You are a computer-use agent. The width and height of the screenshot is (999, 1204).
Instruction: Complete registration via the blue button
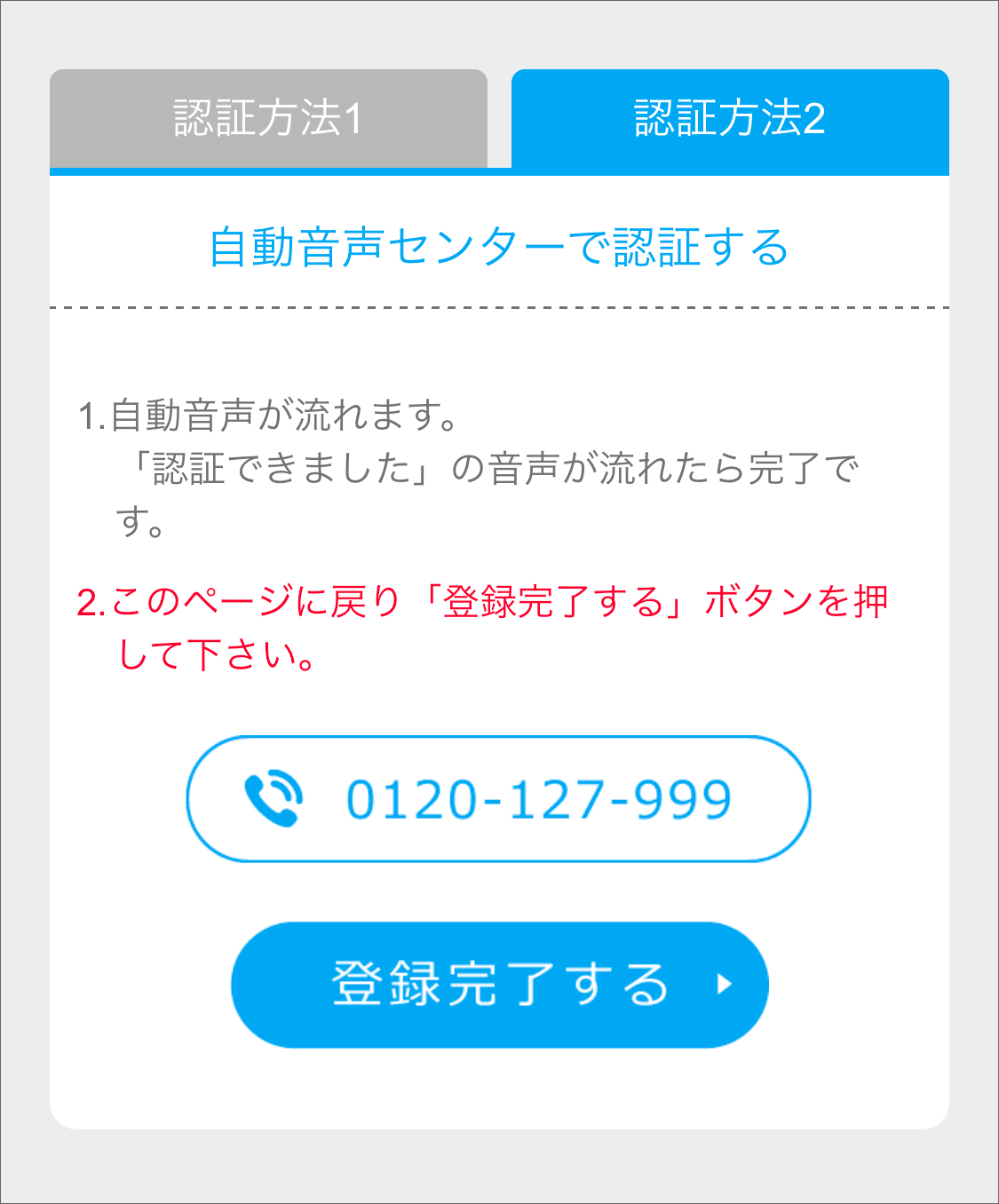(499, 986)
